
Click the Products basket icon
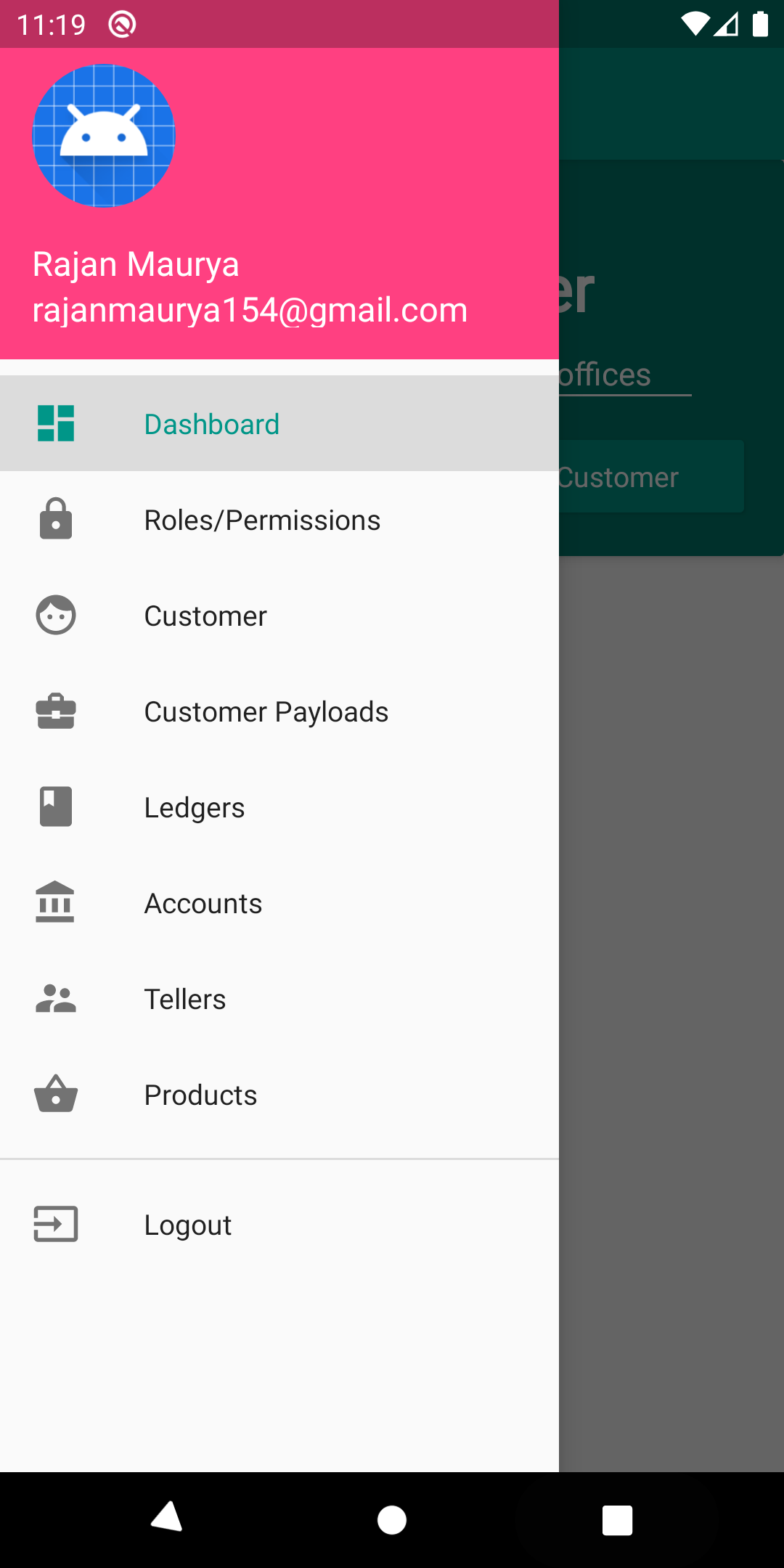[x=55, y=1094]
